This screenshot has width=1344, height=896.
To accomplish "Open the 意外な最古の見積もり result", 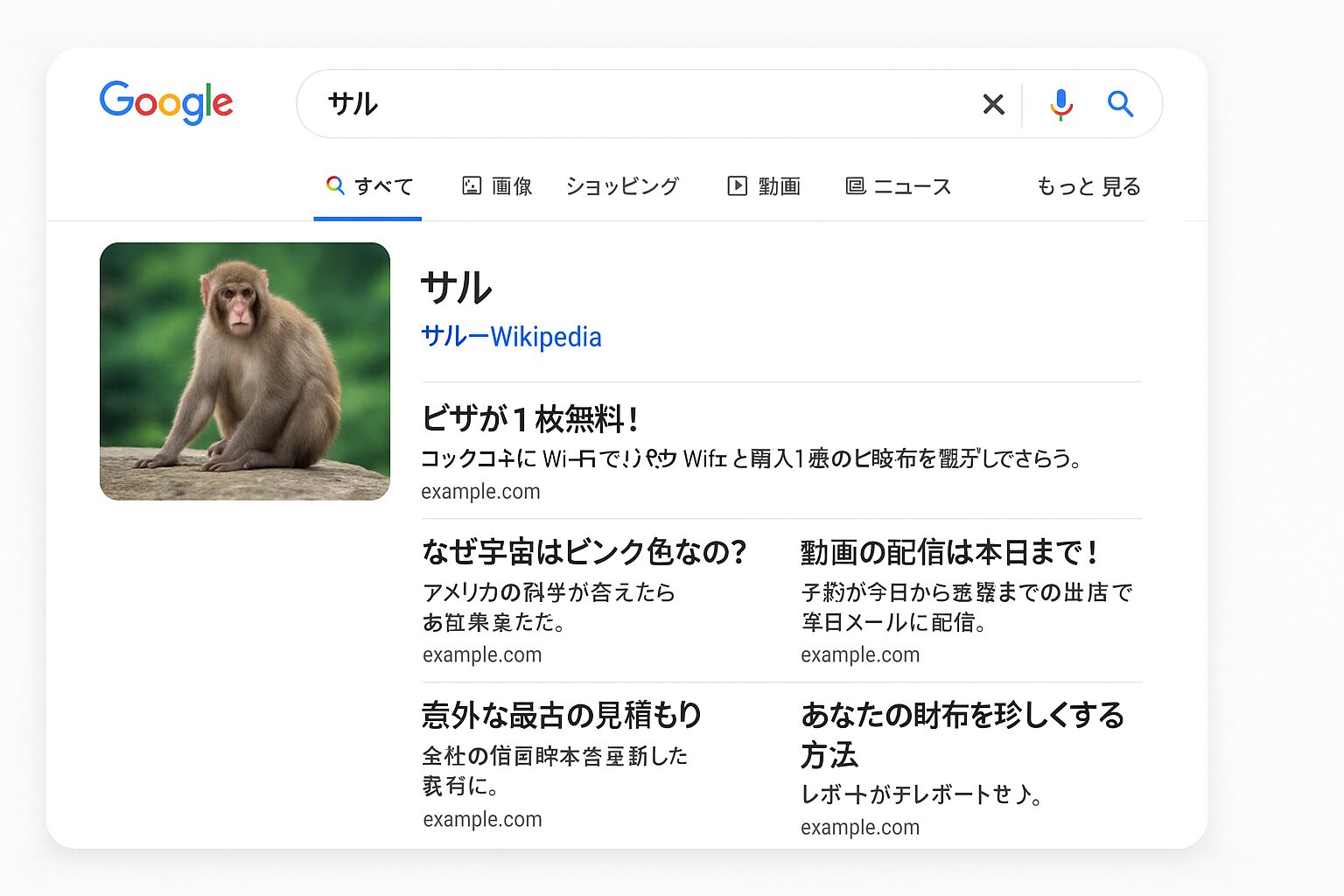I will (561, 715).
